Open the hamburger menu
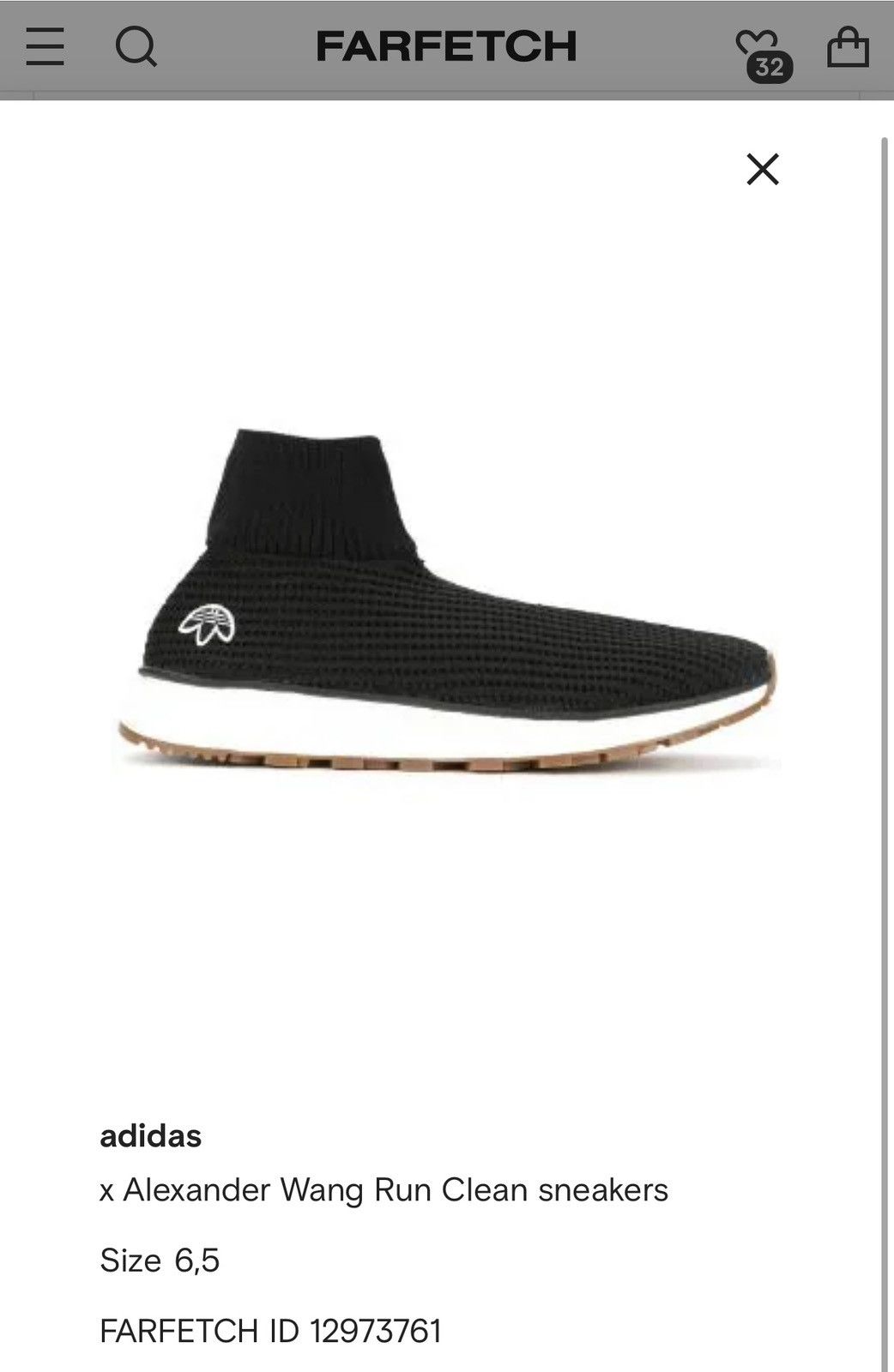This screenshot has width=894, height=1372. click(45, 46)
